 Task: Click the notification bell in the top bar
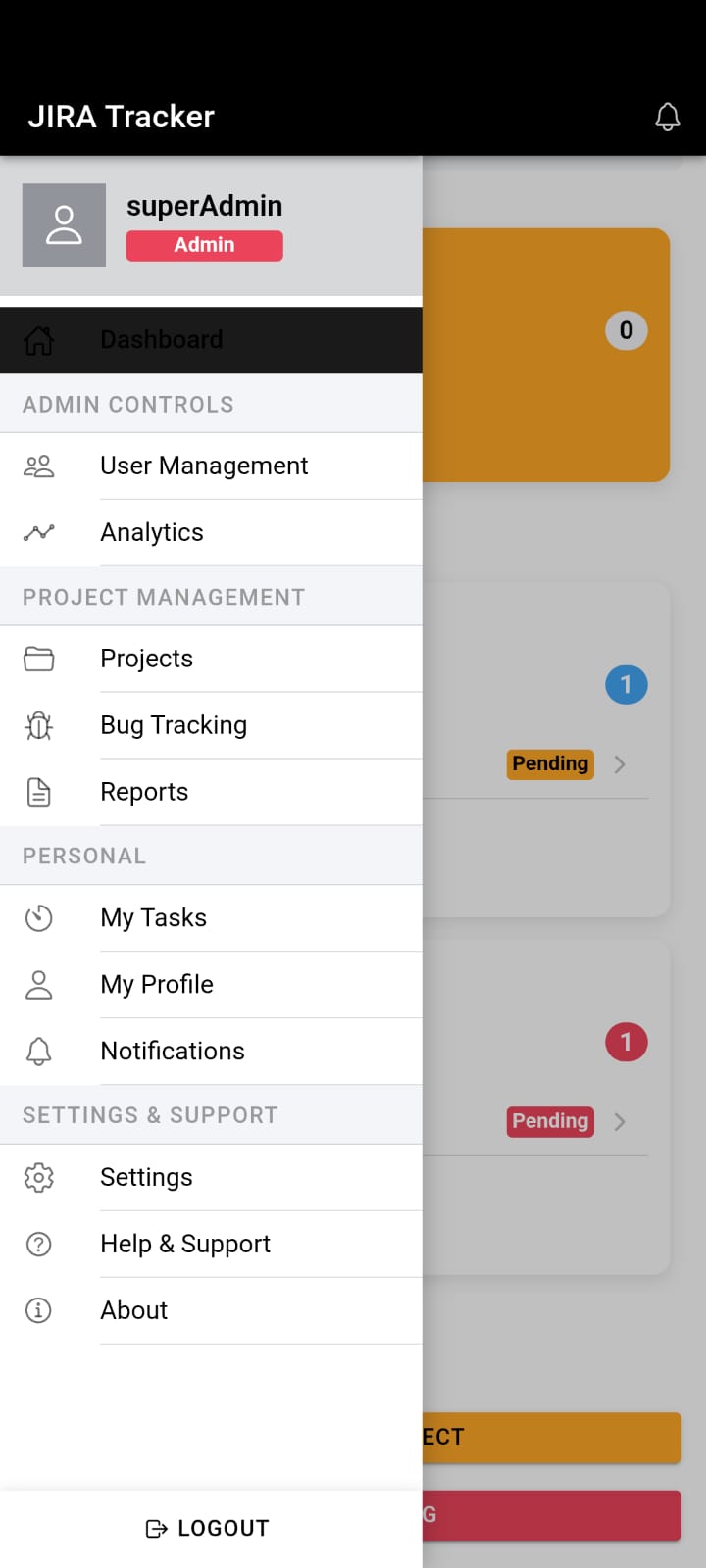pos(668,117)
